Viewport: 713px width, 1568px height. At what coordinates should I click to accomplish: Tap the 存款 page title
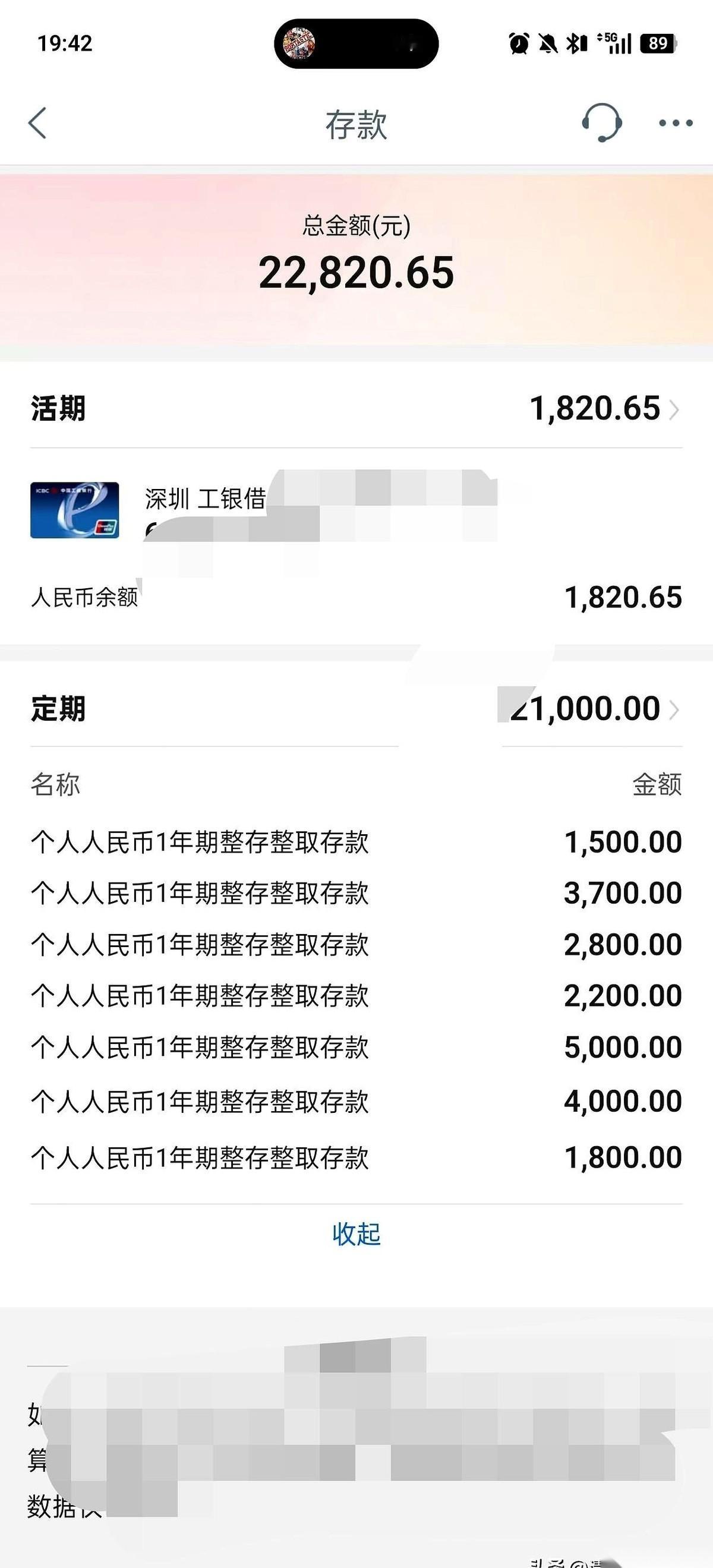[356, 124]
